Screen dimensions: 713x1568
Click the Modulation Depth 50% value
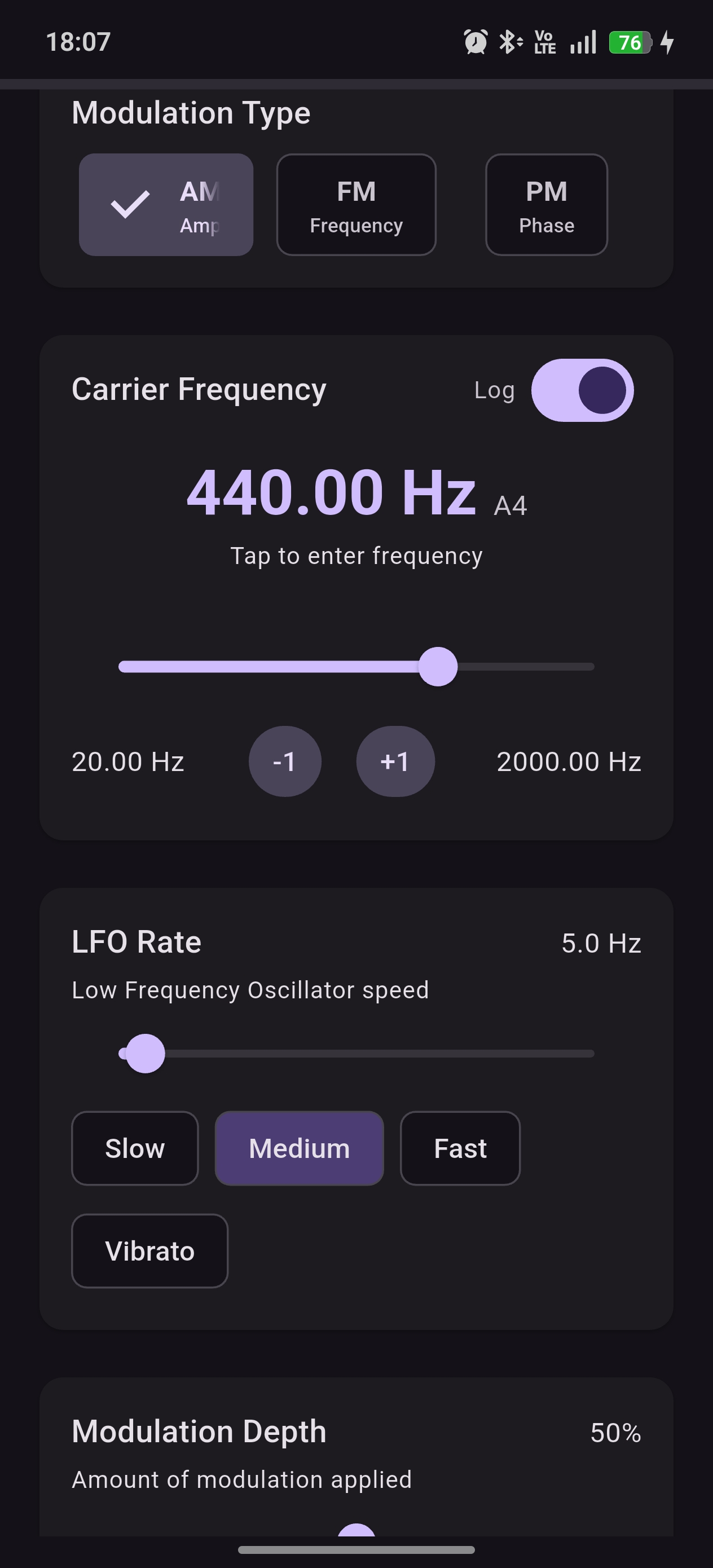coord(615,1432)
